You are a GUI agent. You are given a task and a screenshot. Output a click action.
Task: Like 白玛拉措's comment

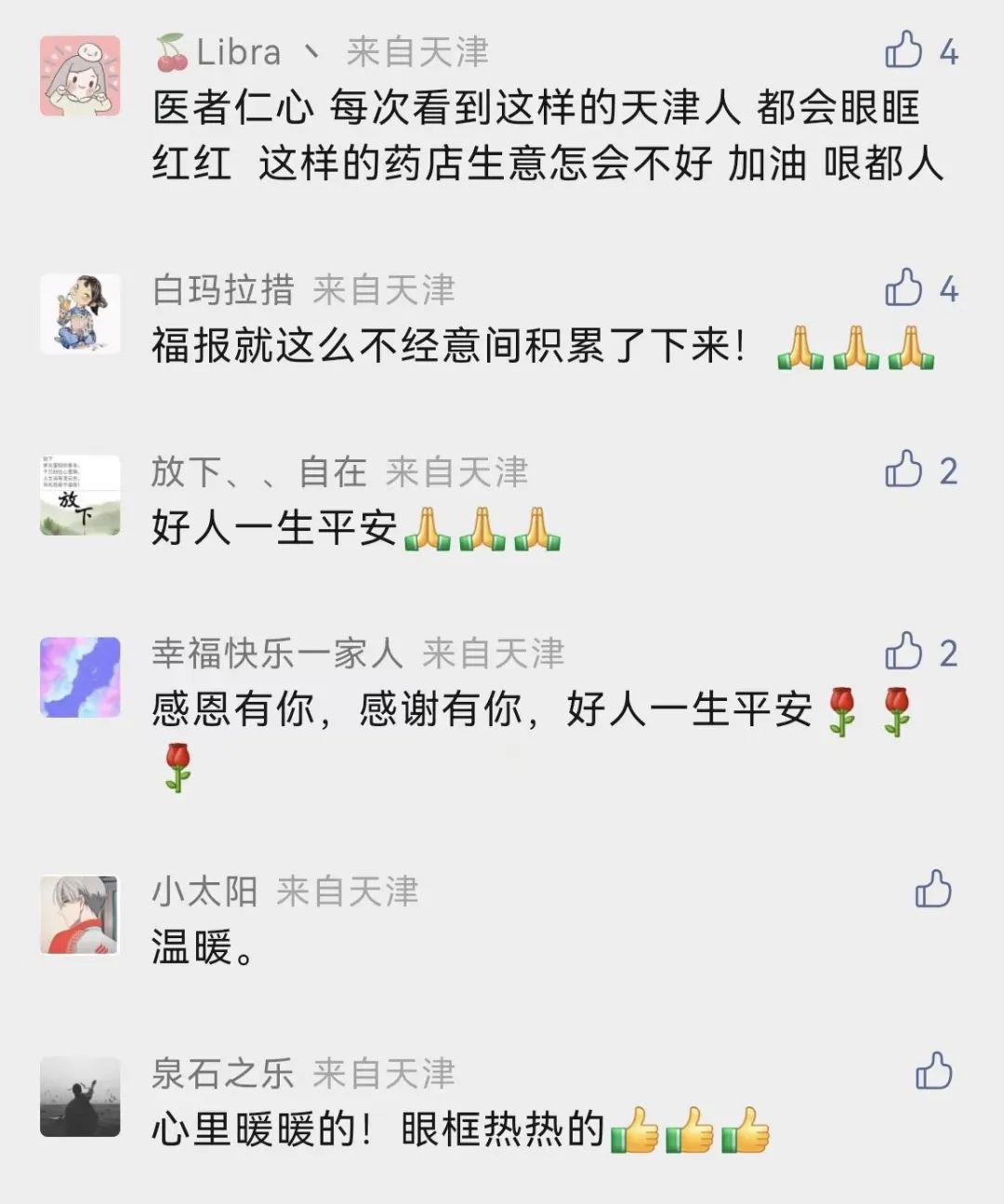tap(904, 288)
